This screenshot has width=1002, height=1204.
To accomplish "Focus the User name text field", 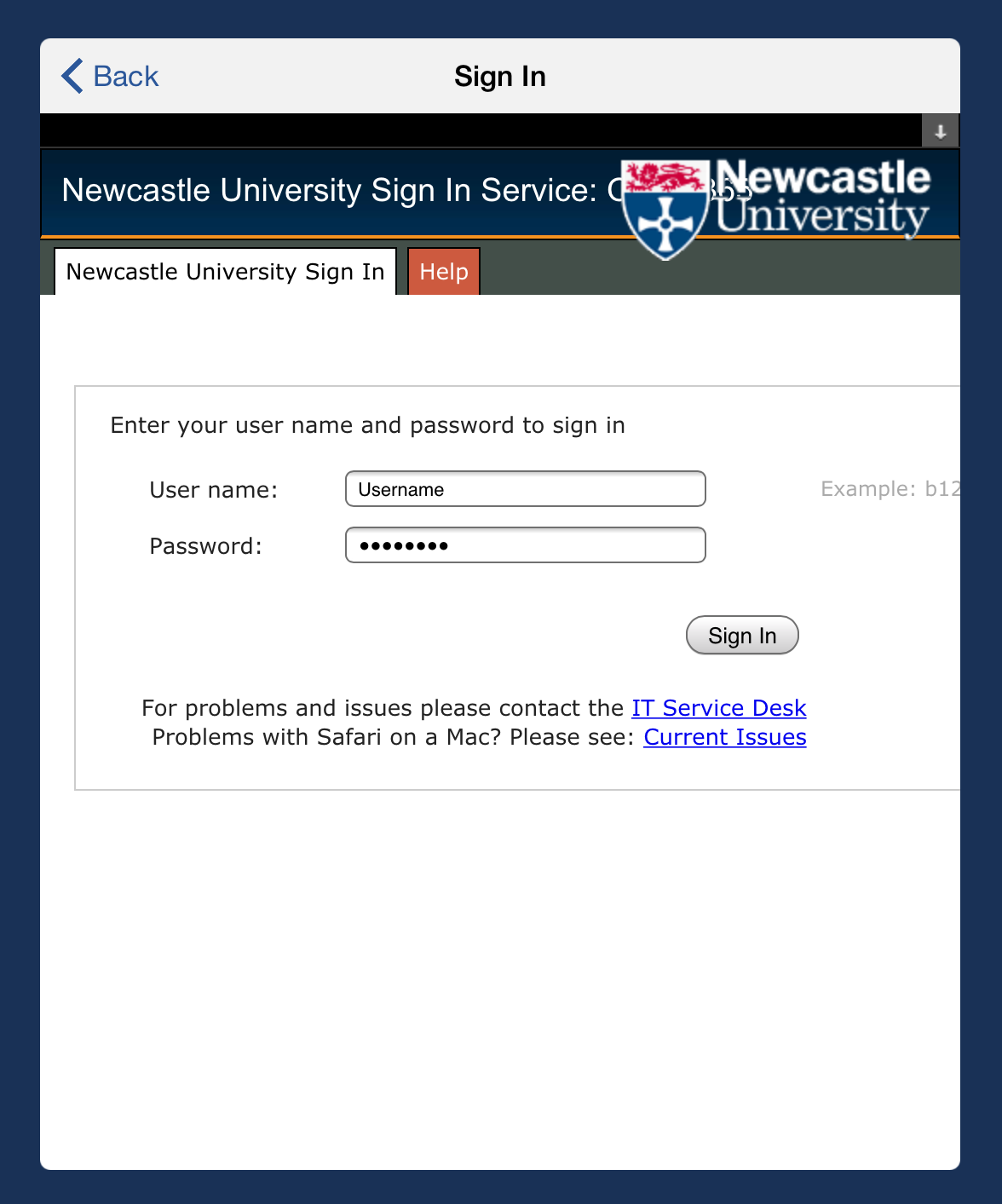I will point(525,489).
